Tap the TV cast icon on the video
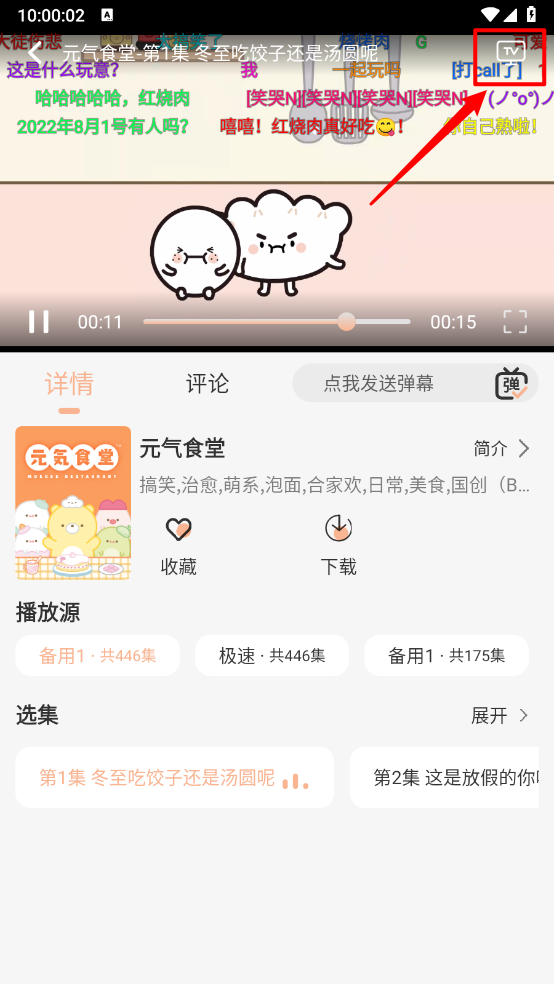554x984 pixels. pos(510,51)
